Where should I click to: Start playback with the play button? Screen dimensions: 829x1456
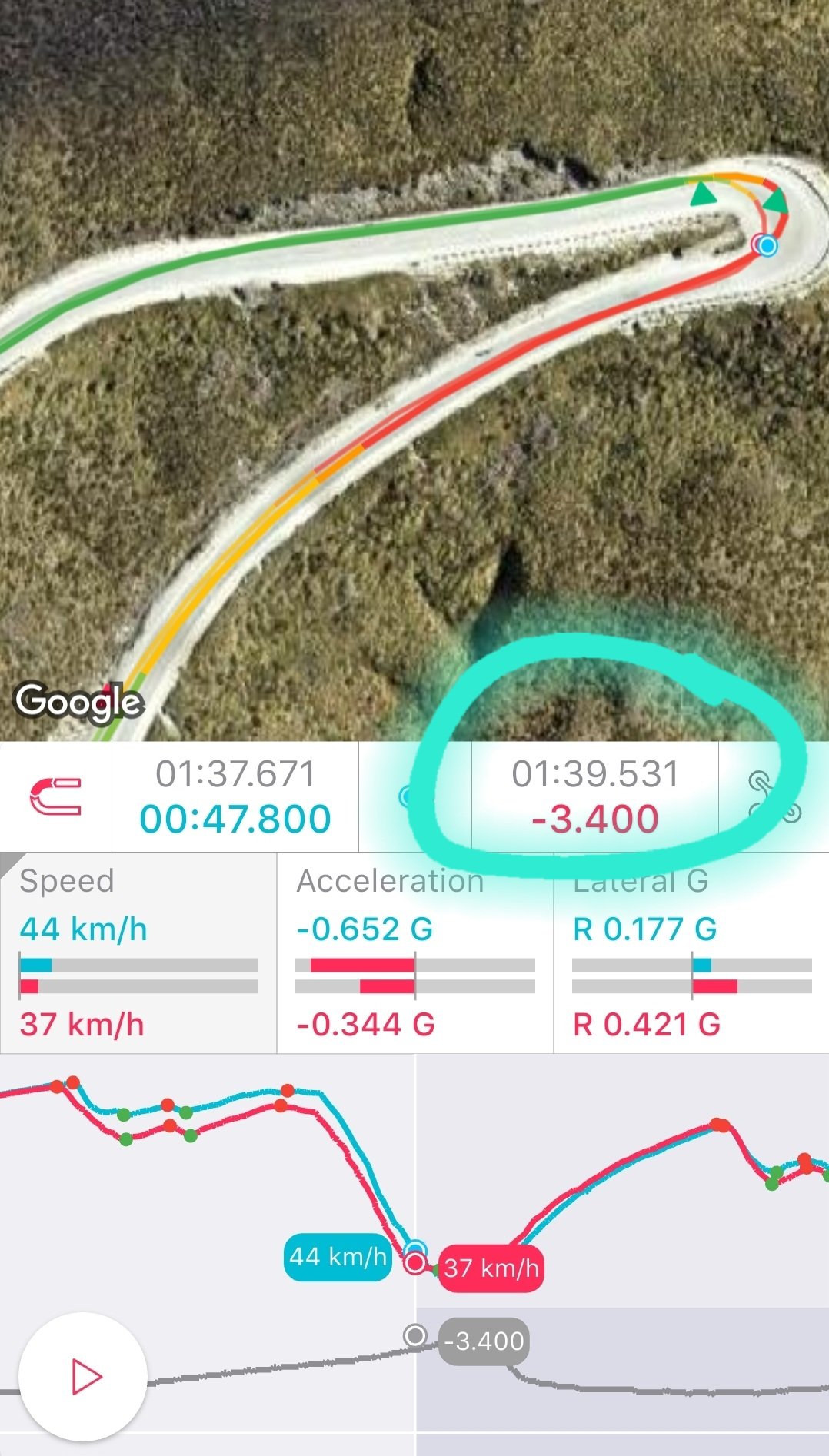pyautogui.click(x=83, y=1376)
